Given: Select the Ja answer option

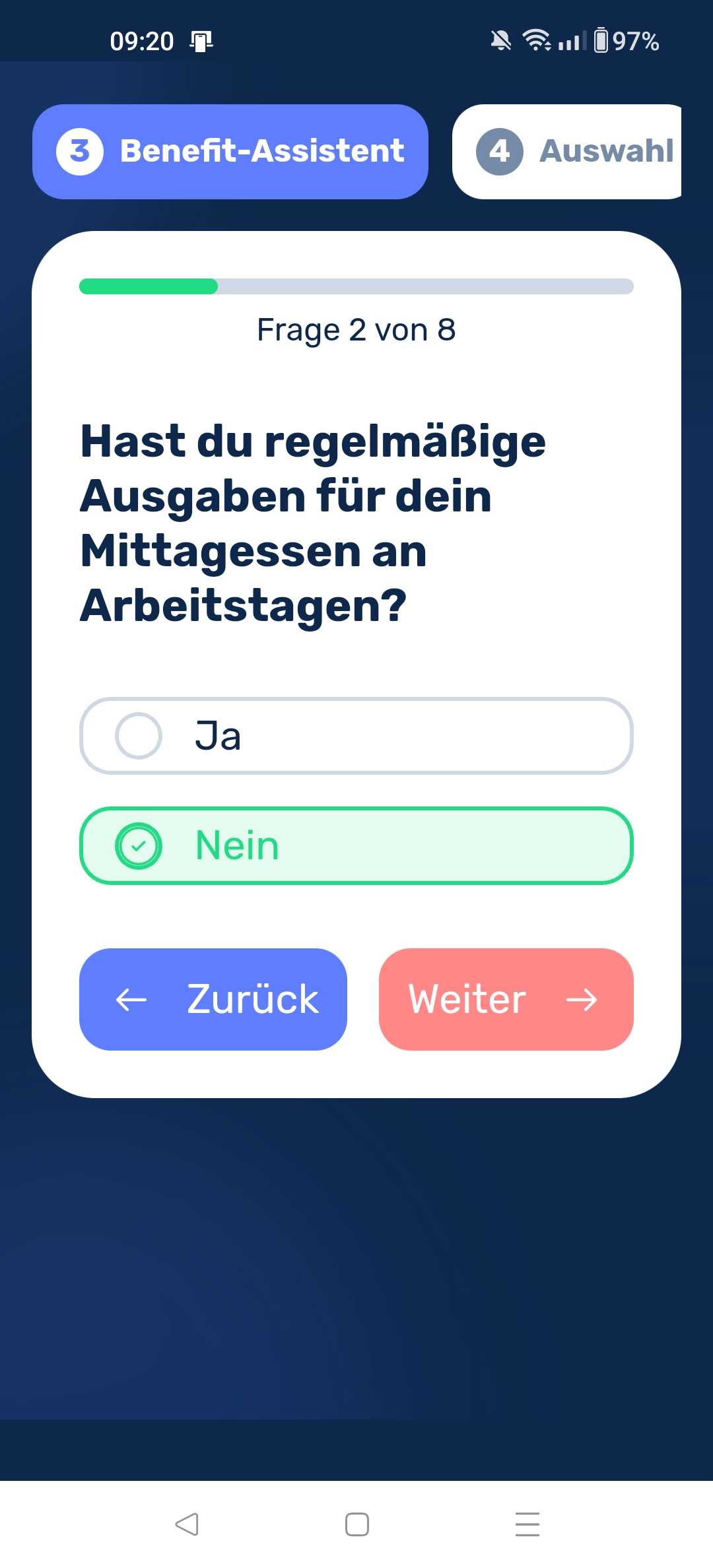Looking at the screenshot, I should point(356,736).
